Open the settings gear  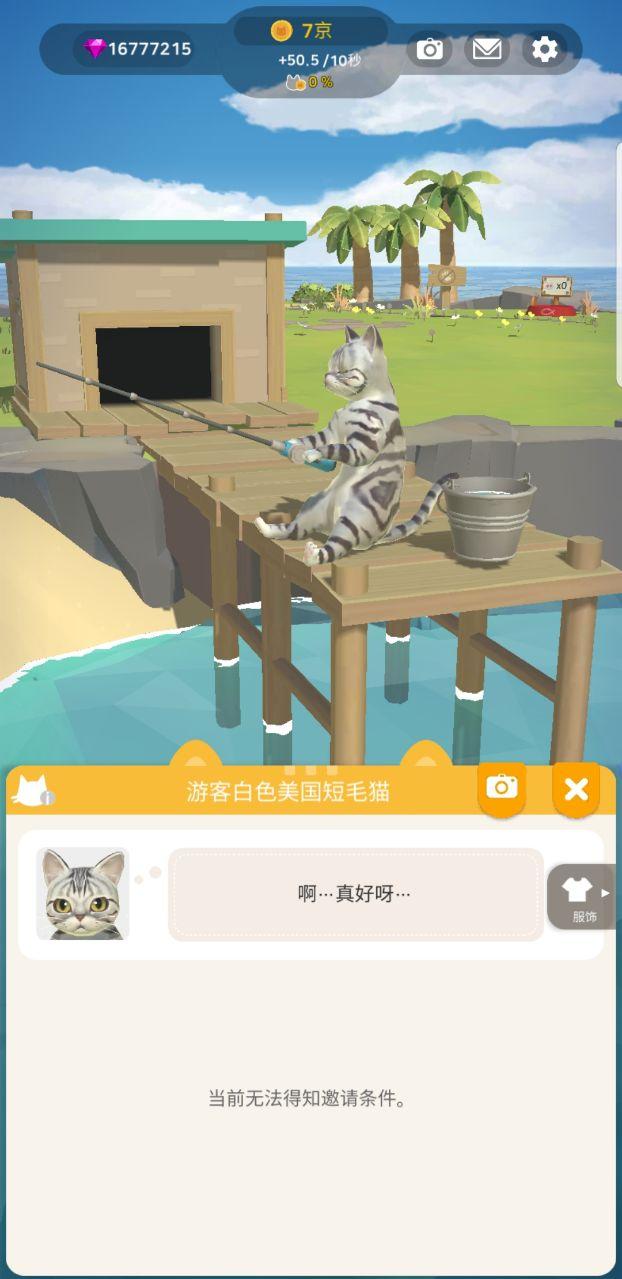[544, 49]
